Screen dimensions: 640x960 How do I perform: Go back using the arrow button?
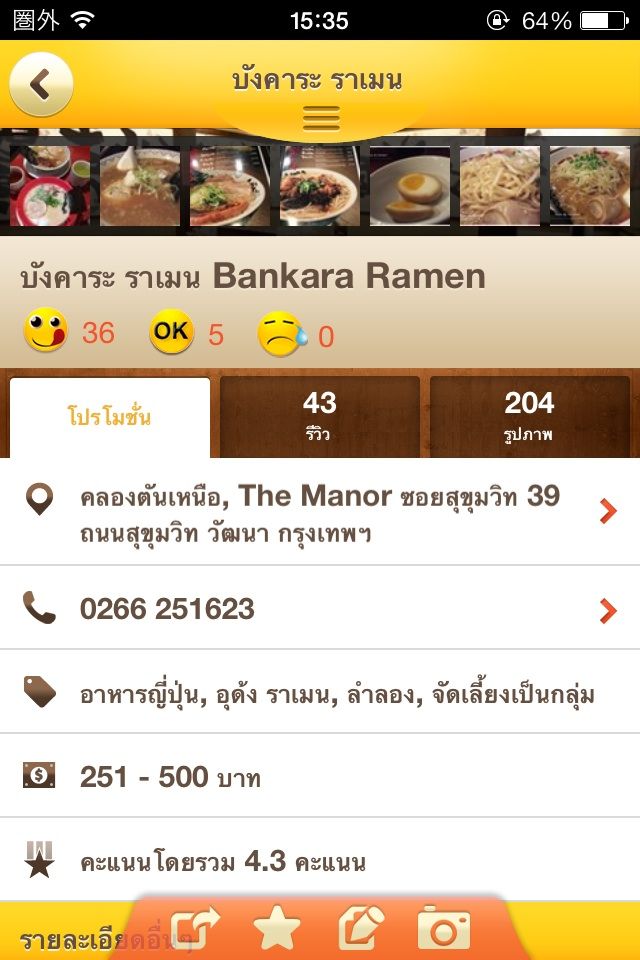41,84
